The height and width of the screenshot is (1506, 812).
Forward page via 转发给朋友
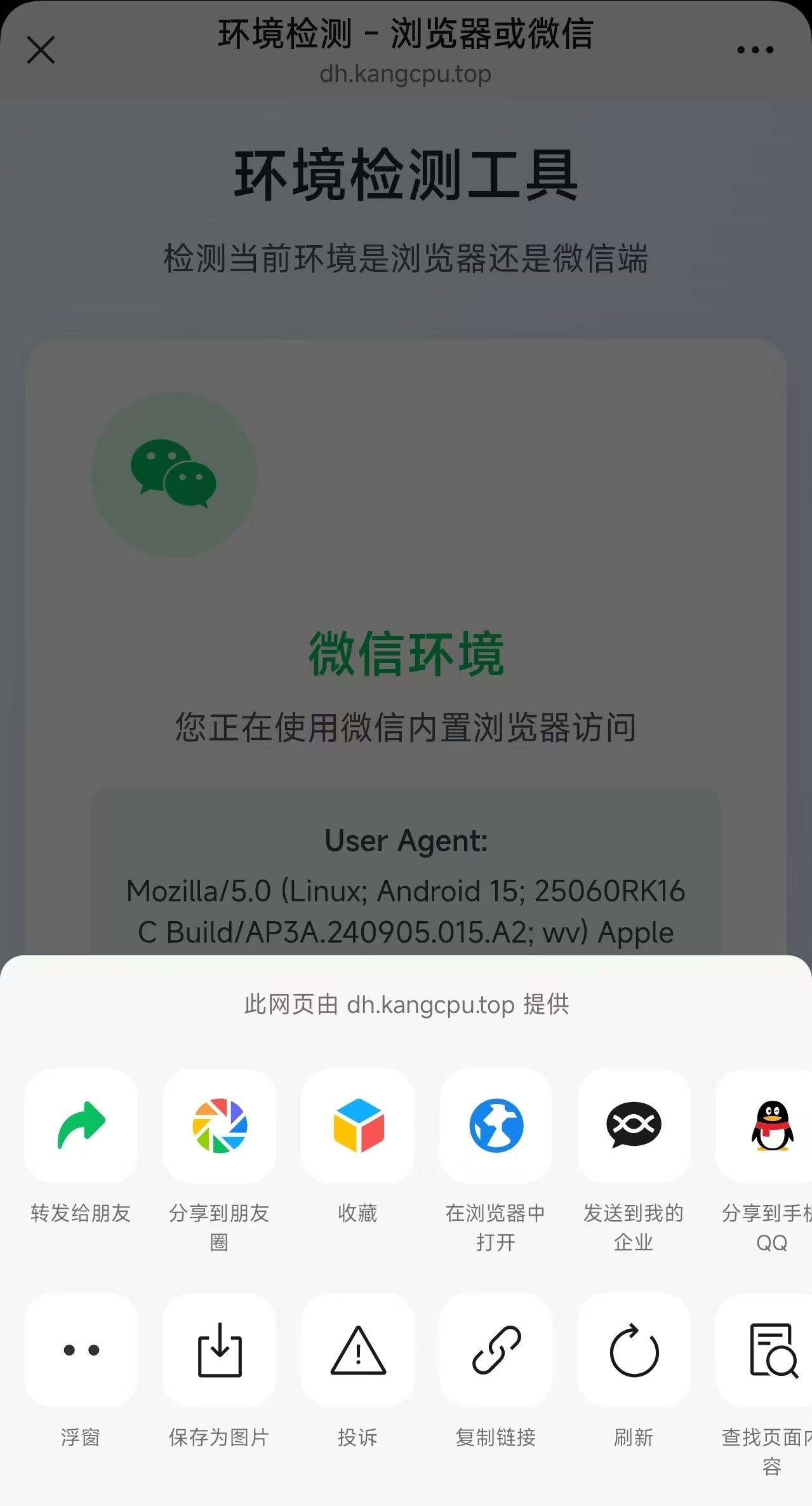pos(81,1126)
